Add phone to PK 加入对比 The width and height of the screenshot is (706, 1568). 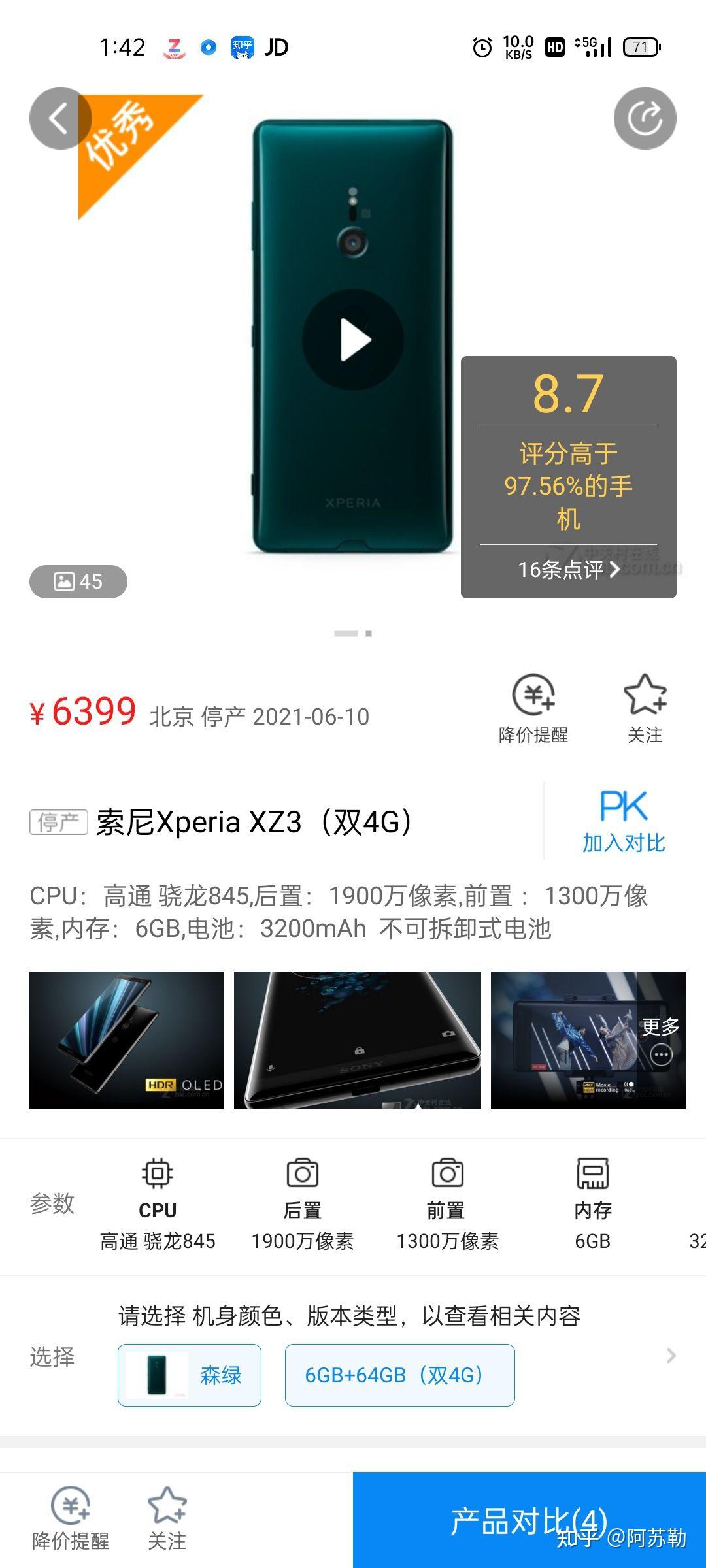624,821
